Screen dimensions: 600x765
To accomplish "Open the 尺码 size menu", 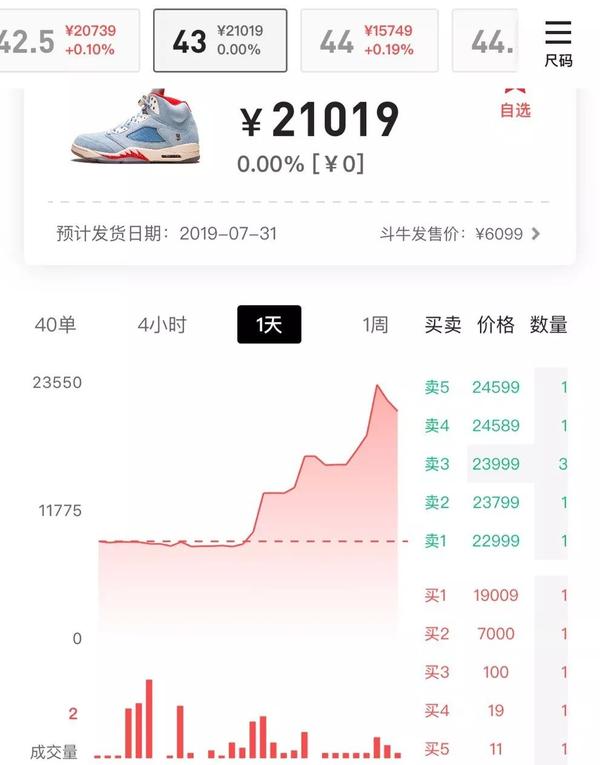I will tap(558, 43).
